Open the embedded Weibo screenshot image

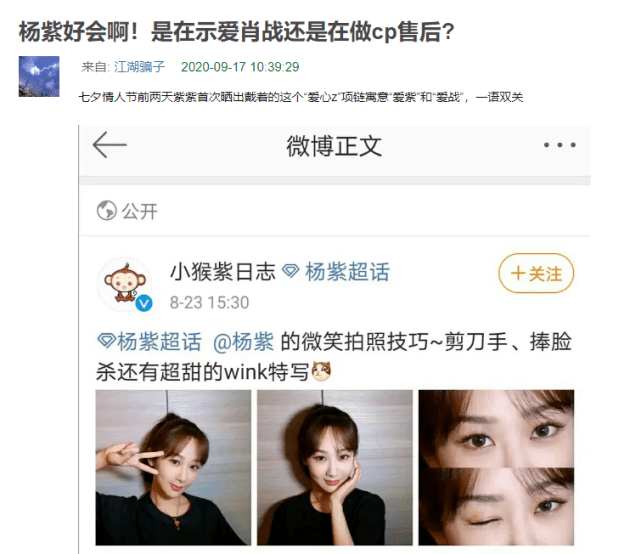(x=335, y=338)
